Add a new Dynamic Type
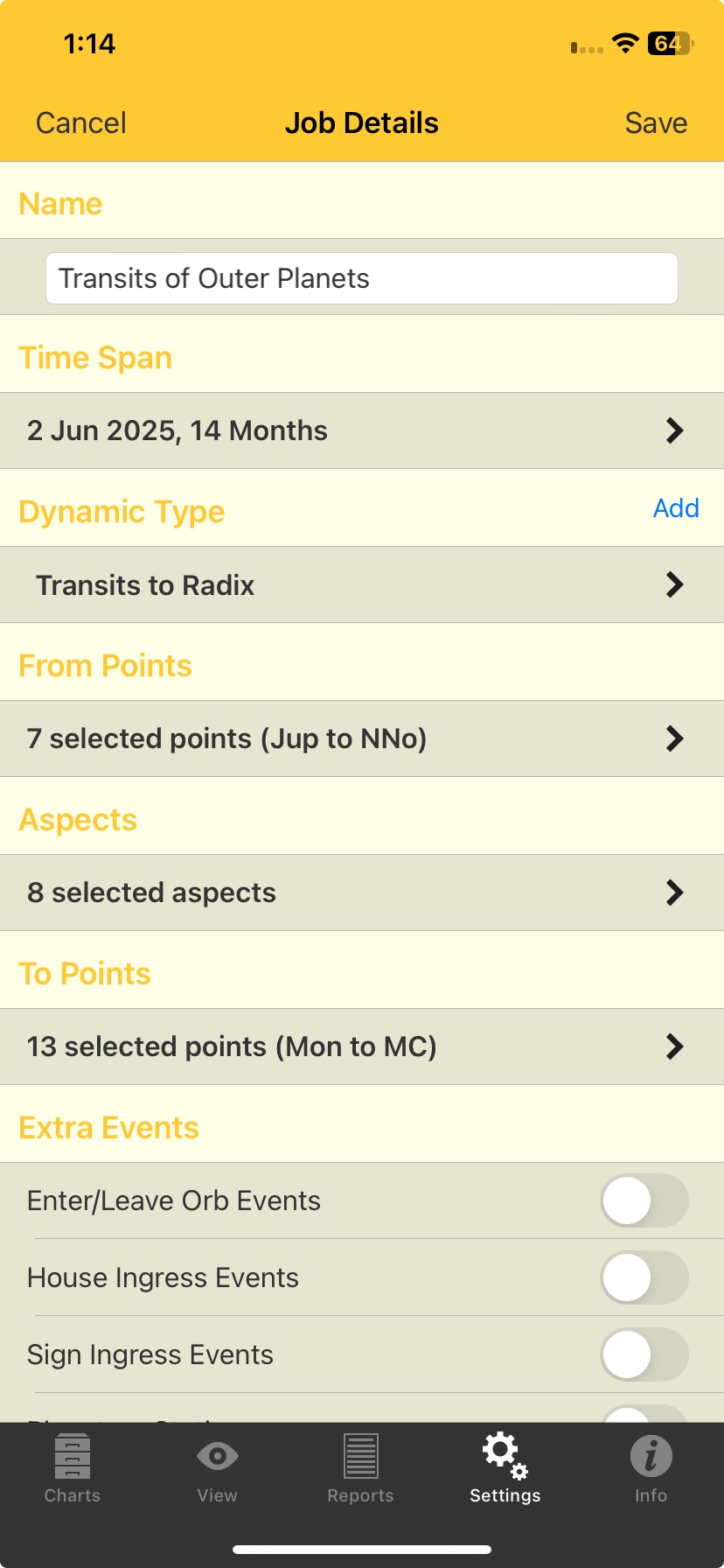 point(676,508)
